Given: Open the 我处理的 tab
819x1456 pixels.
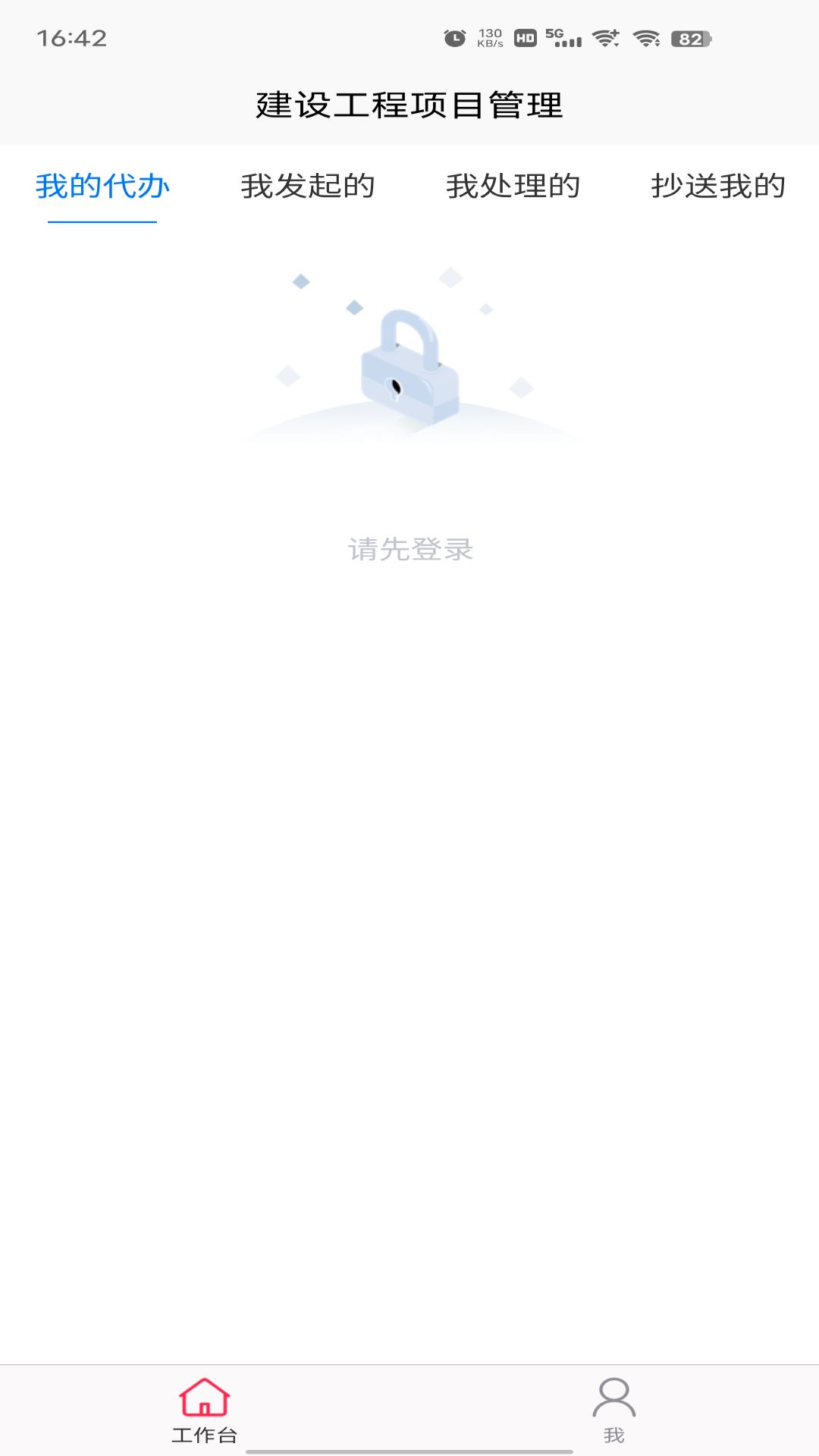Looking at the screenshot, I should (x=513, y=187).
